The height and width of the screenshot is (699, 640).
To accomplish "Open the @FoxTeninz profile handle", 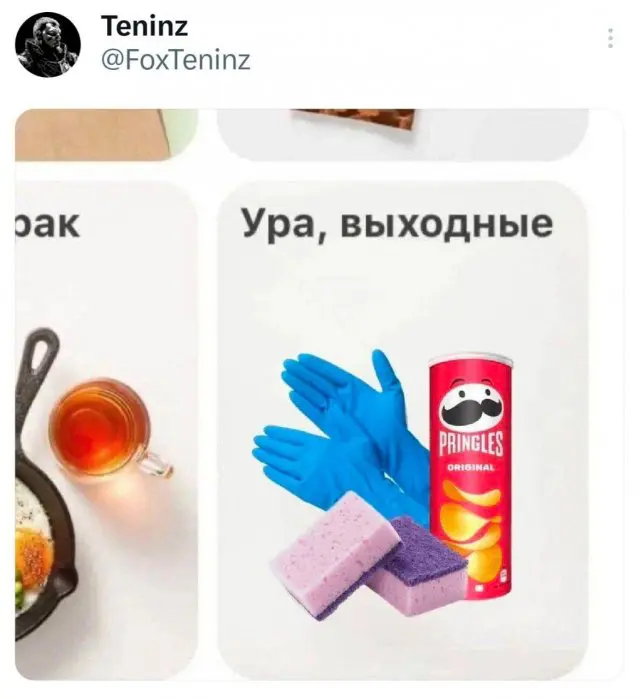I will point(176,60).
